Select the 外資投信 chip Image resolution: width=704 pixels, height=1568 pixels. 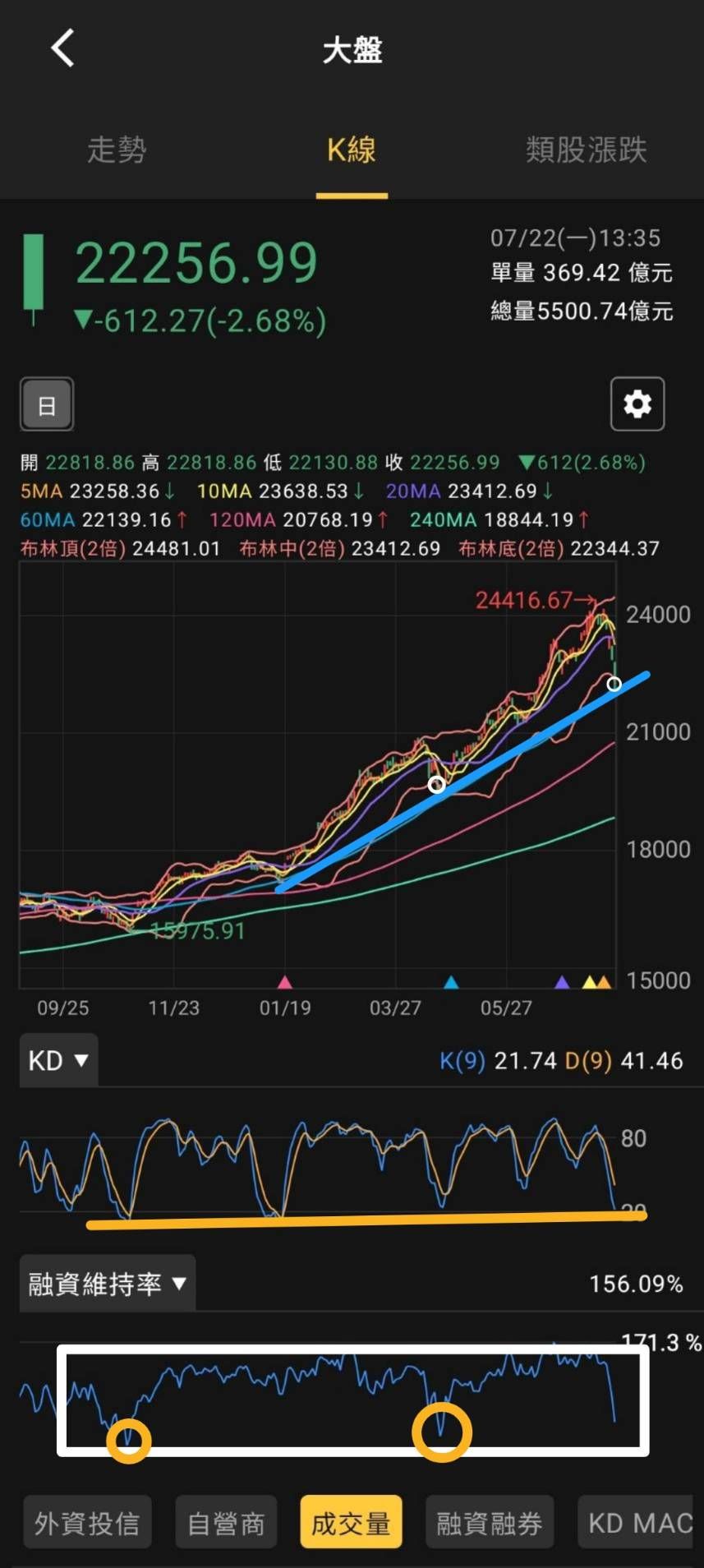pyautogui.click(x=87, y=1523)
